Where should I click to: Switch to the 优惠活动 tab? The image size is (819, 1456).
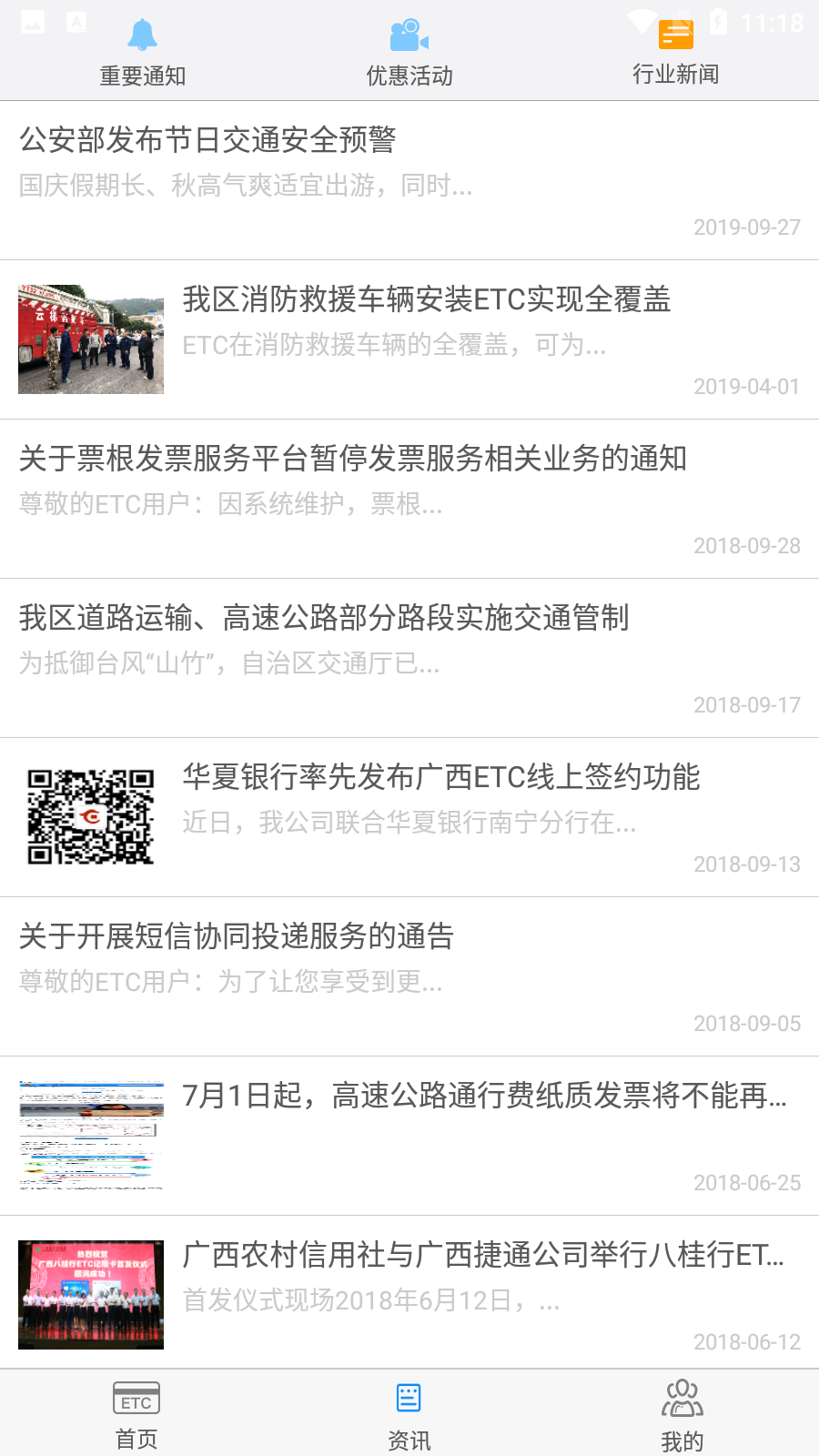[409, 53]
